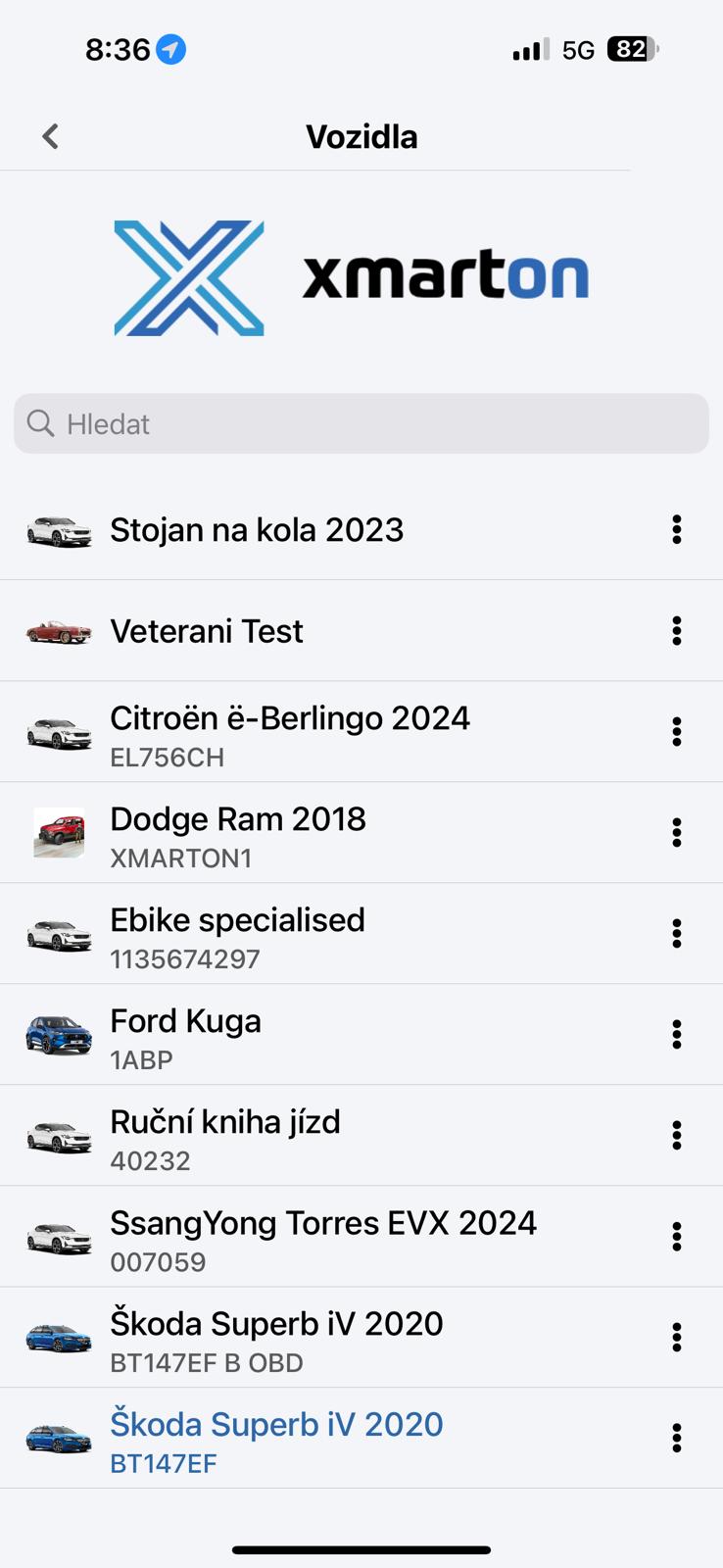Select the Veterani Test vehicle
Image resolution: width=723 pixels, height=1568 pixels.
coord(207,631)
